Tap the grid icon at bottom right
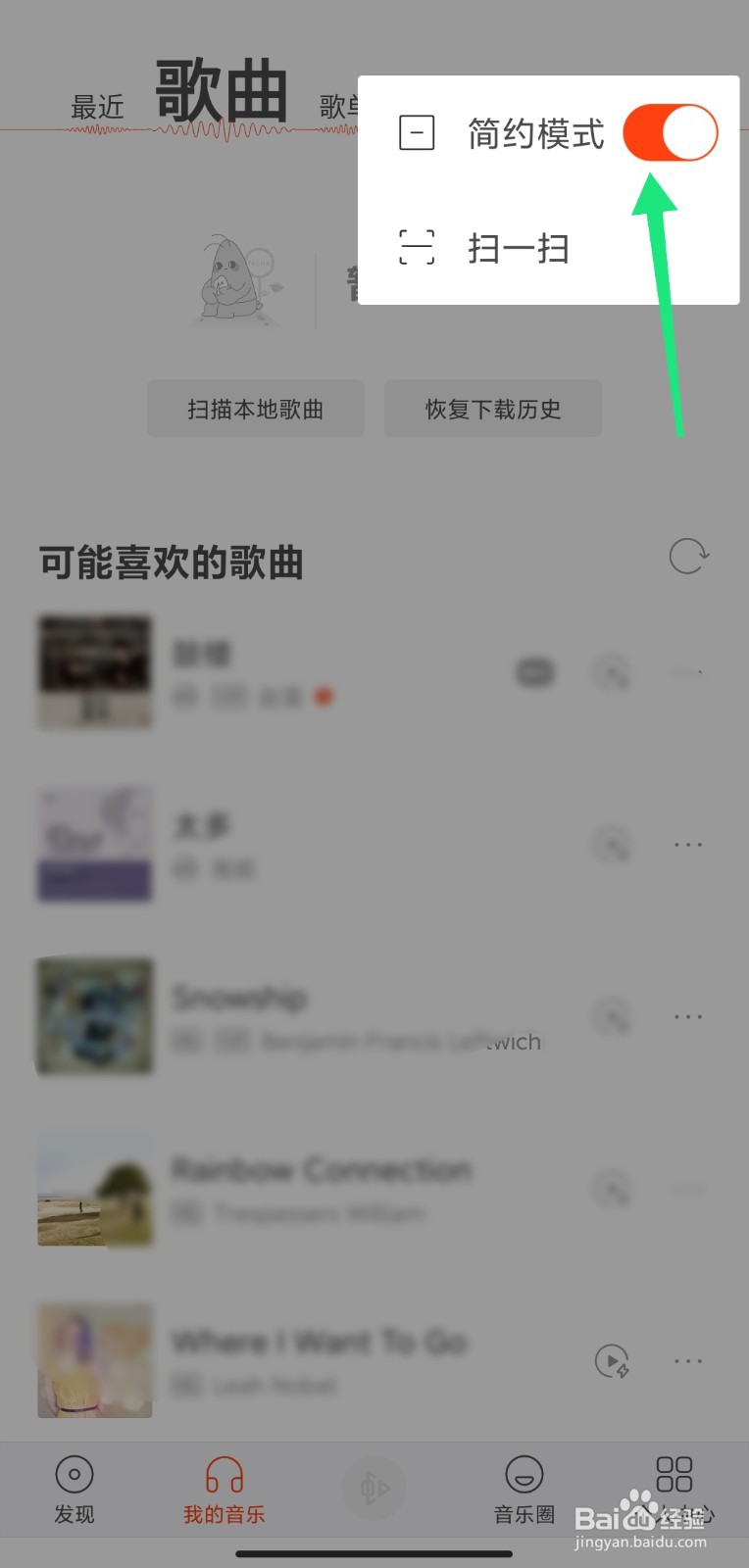The image size is (749, 1568). pyautogui.click(x=674, y=1472)
